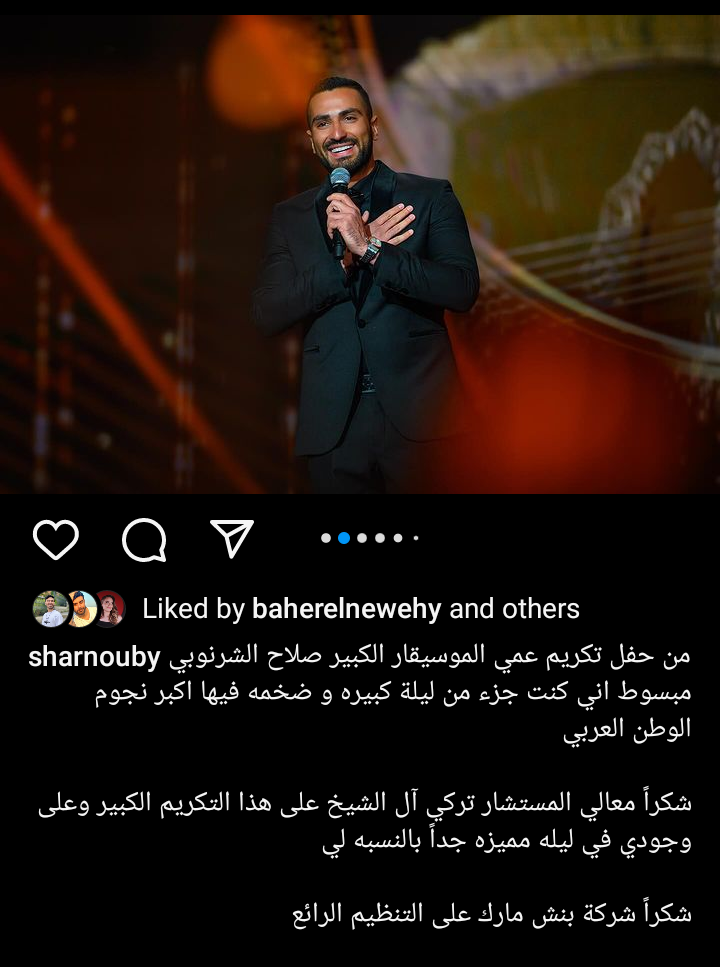720x967 pixels.
Task: Open baherelnewehy's profile from the likes line
Action: click(348, 608)
